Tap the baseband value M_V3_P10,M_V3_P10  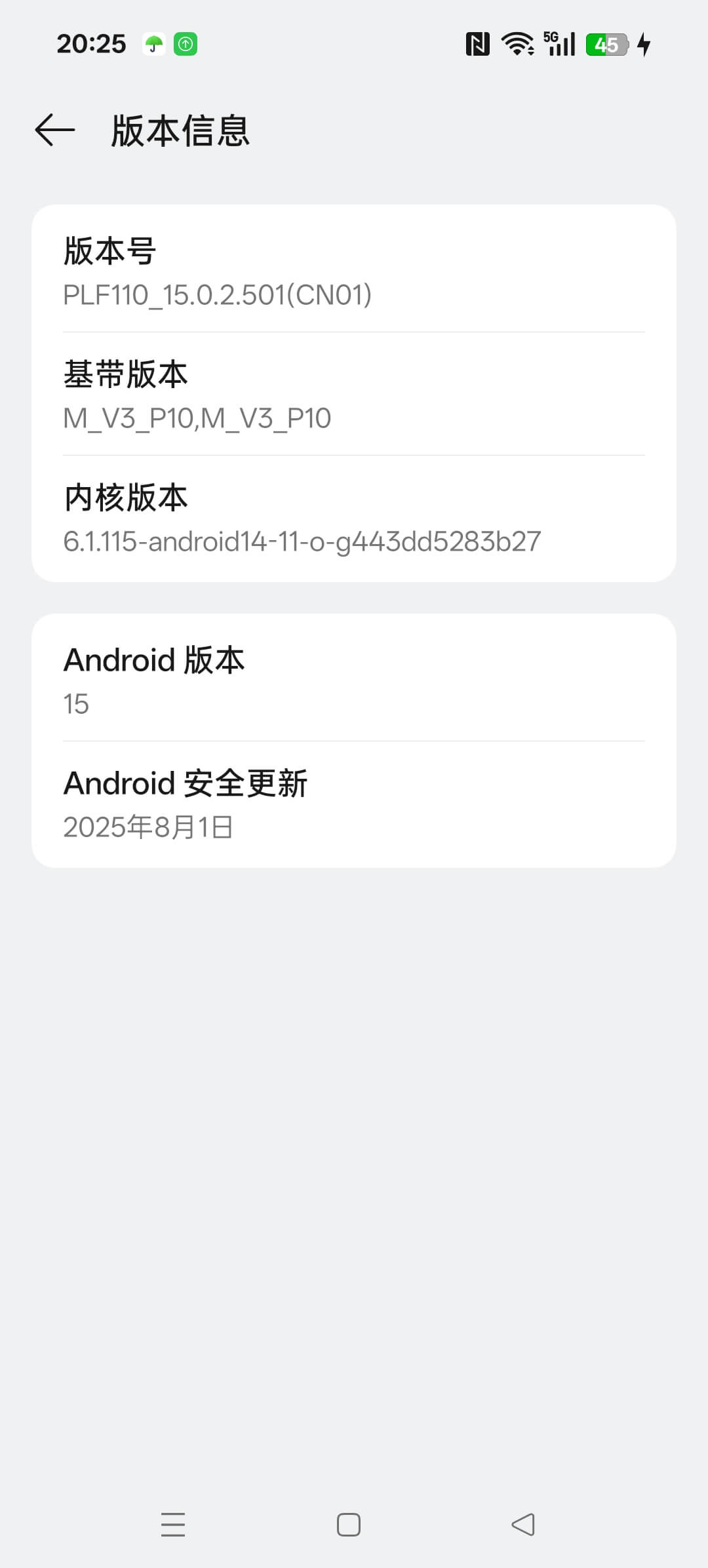[197, 418]
